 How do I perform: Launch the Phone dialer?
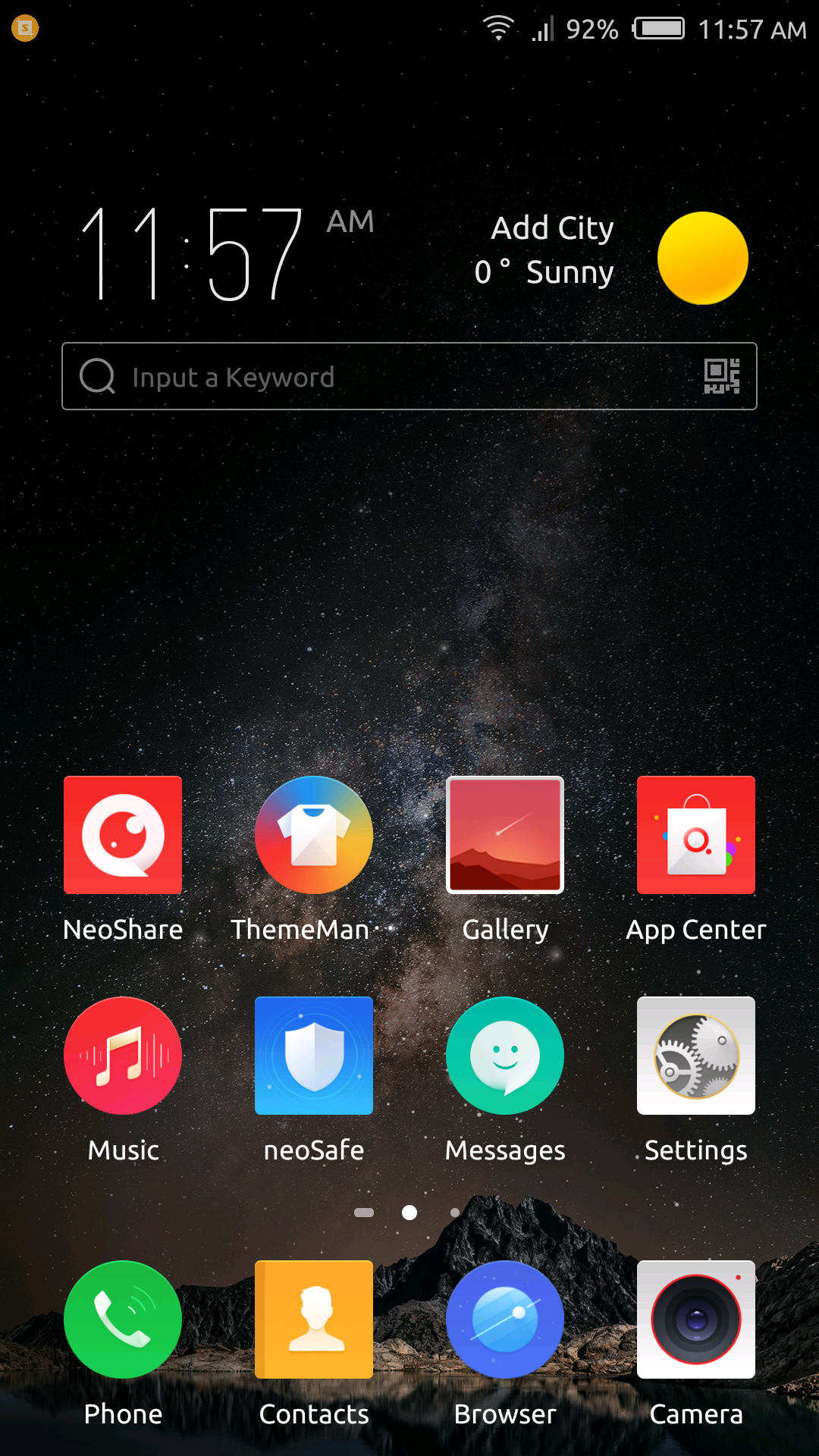coord(123,1319)
